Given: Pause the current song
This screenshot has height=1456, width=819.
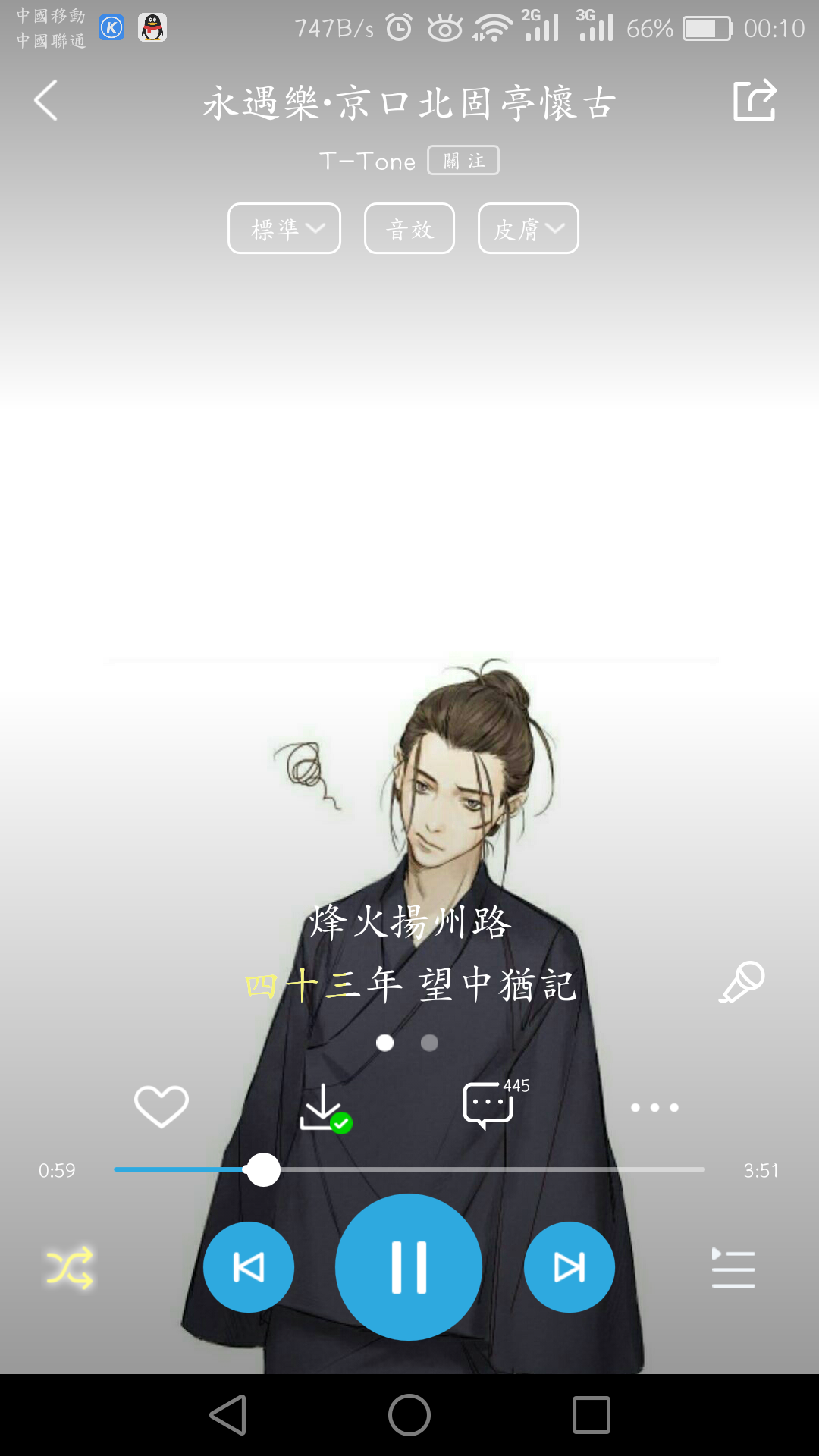Looking at the screenshot, I should [409, 1266].
